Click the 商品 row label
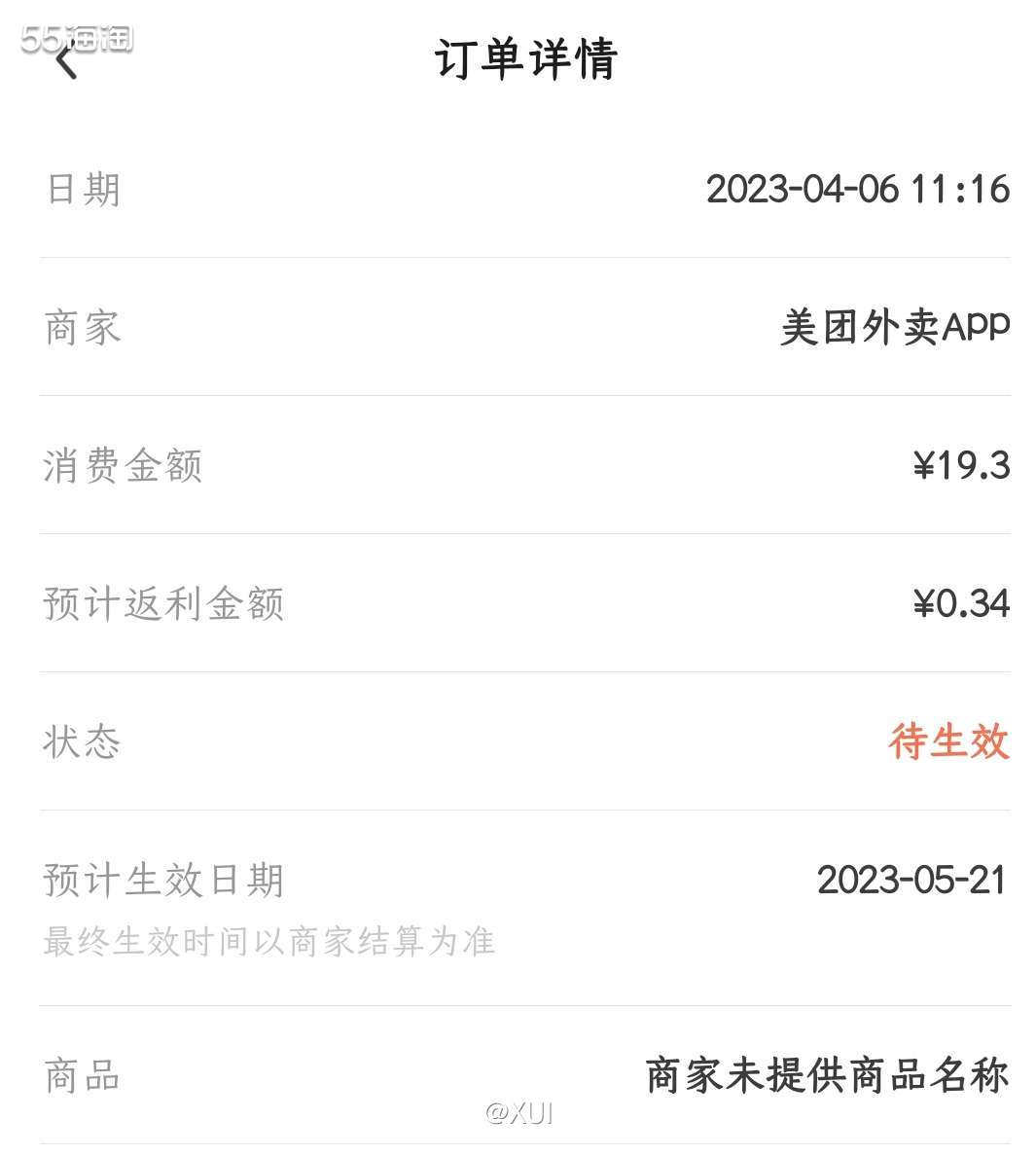 78,1076
